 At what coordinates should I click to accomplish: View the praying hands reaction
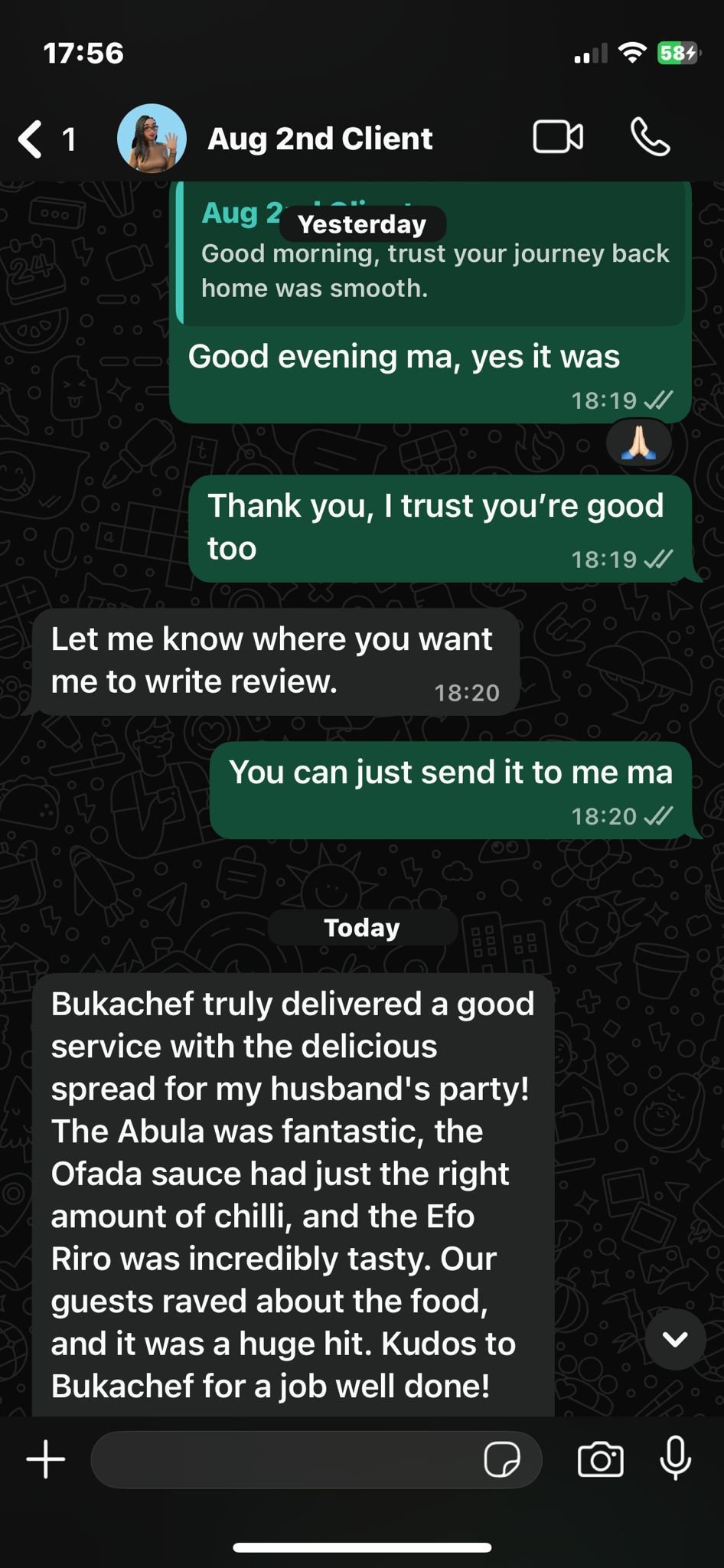639,443
